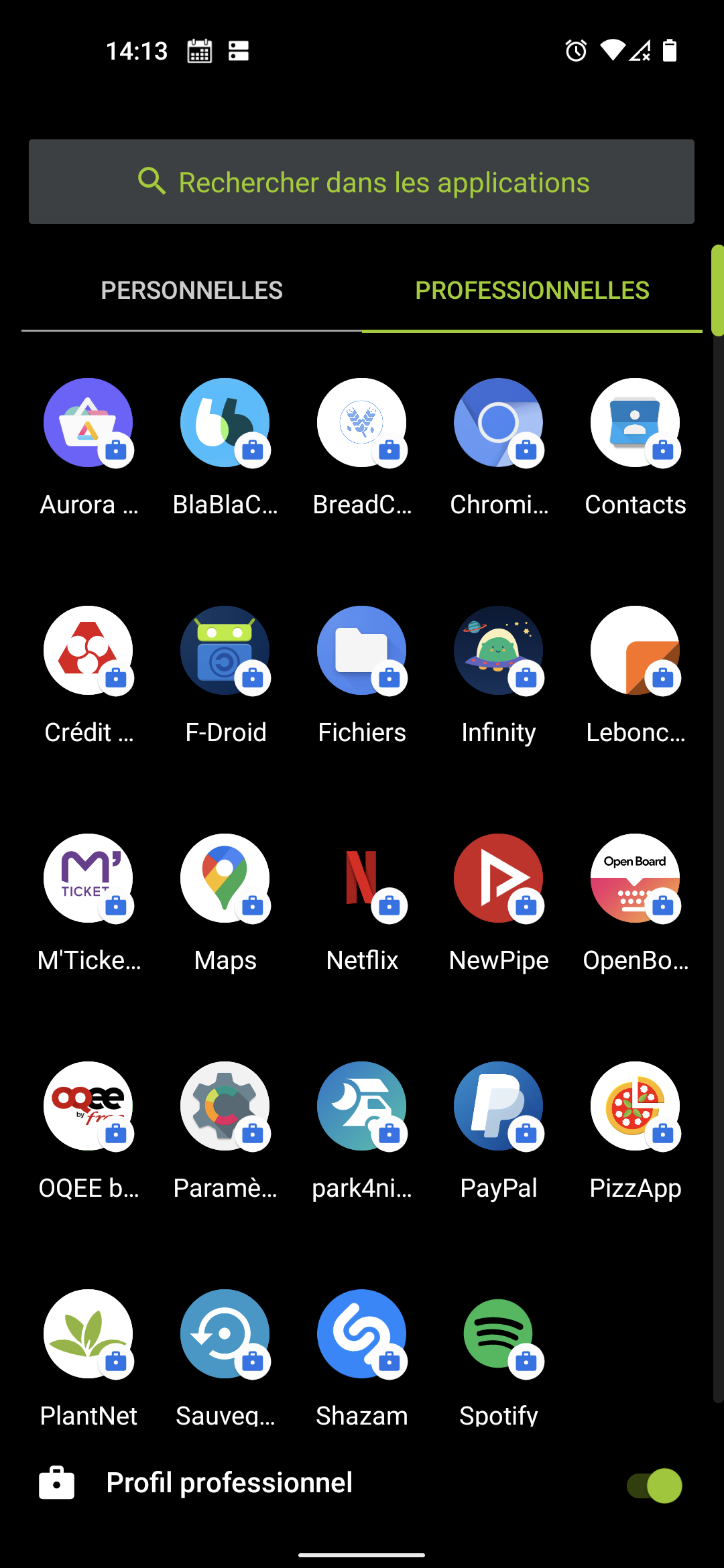Launch the Infinity app
The height and width of the screenshot is (1568, 724).
(x=498, y=651)
